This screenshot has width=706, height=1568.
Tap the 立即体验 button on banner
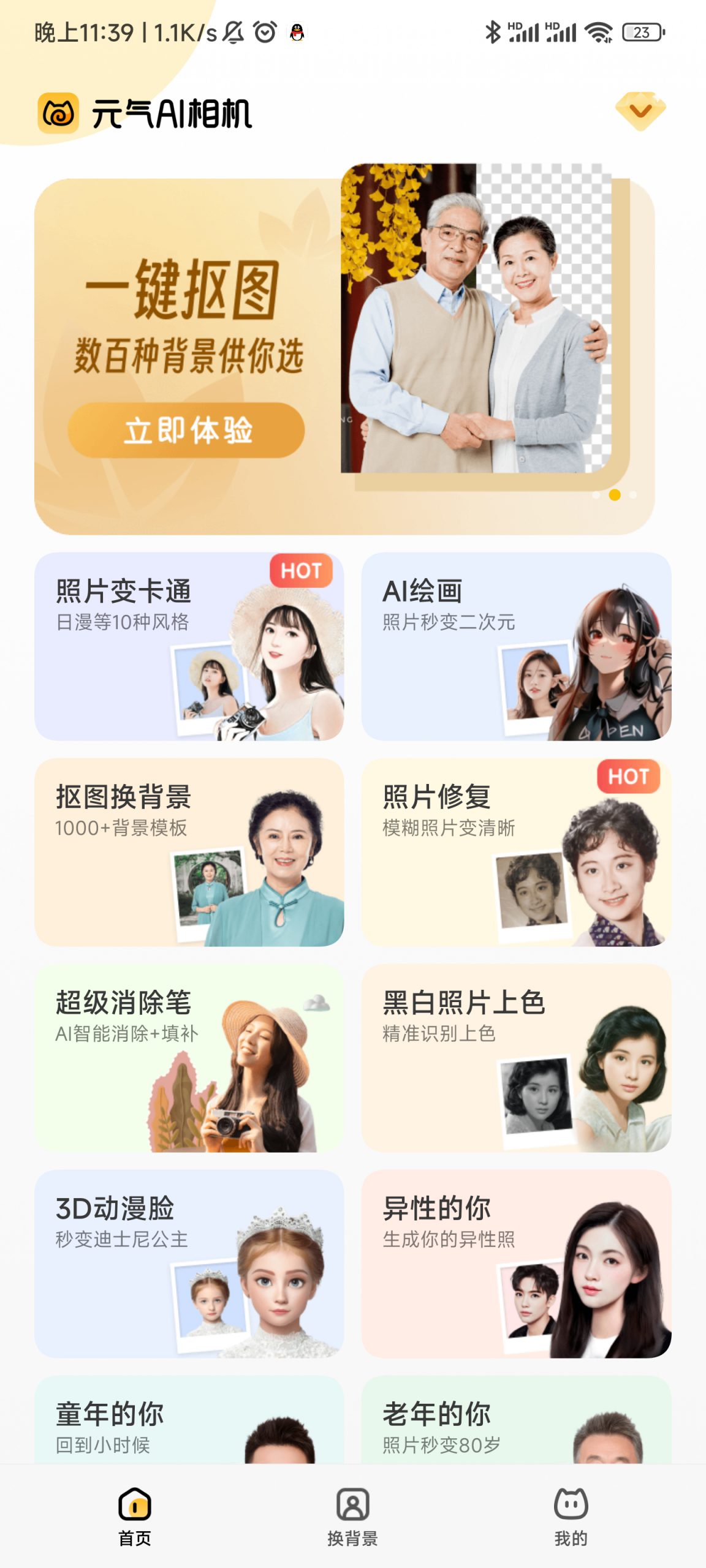click(186, 431)
